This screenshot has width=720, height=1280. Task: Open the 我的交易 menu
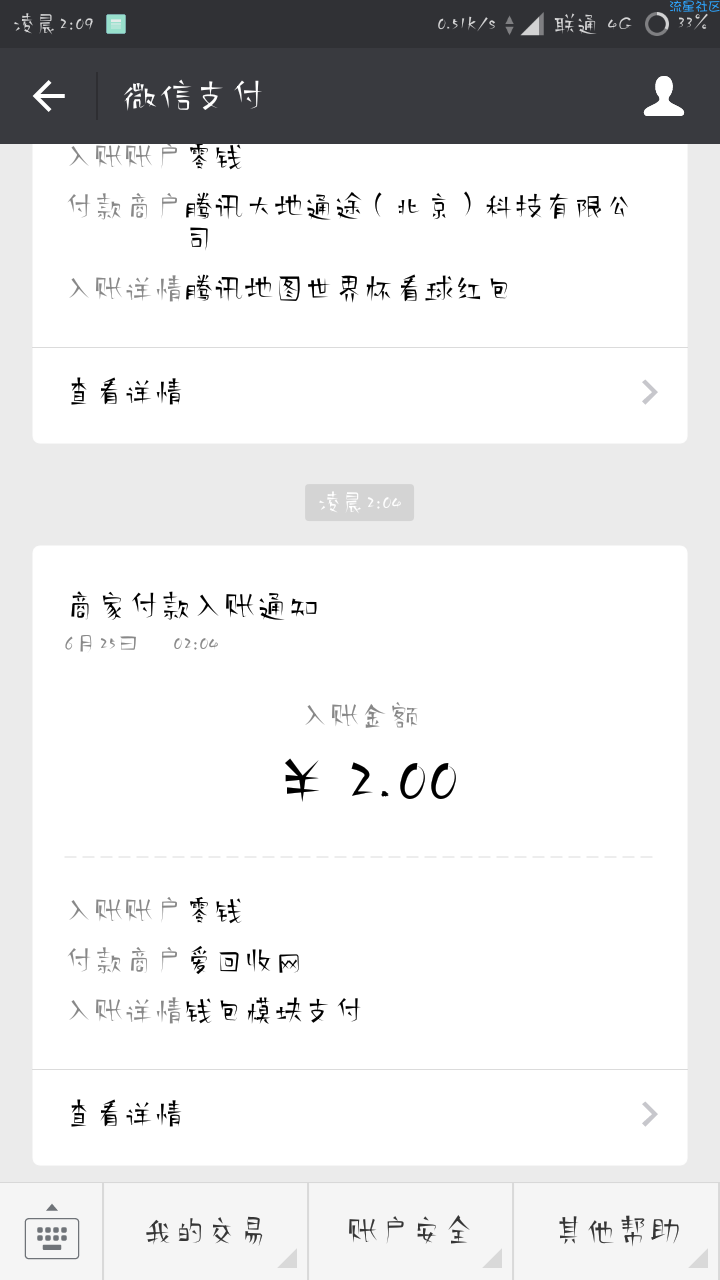(x=205, y=1232)
